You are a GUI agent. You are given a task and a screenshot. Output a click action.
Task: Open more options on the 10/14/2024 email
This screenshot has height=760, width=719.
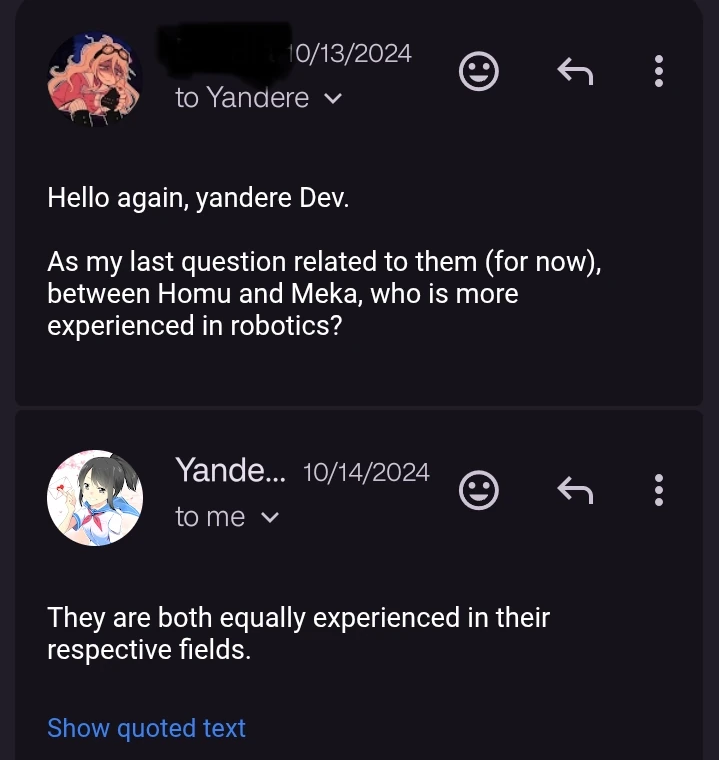(658, 490)
